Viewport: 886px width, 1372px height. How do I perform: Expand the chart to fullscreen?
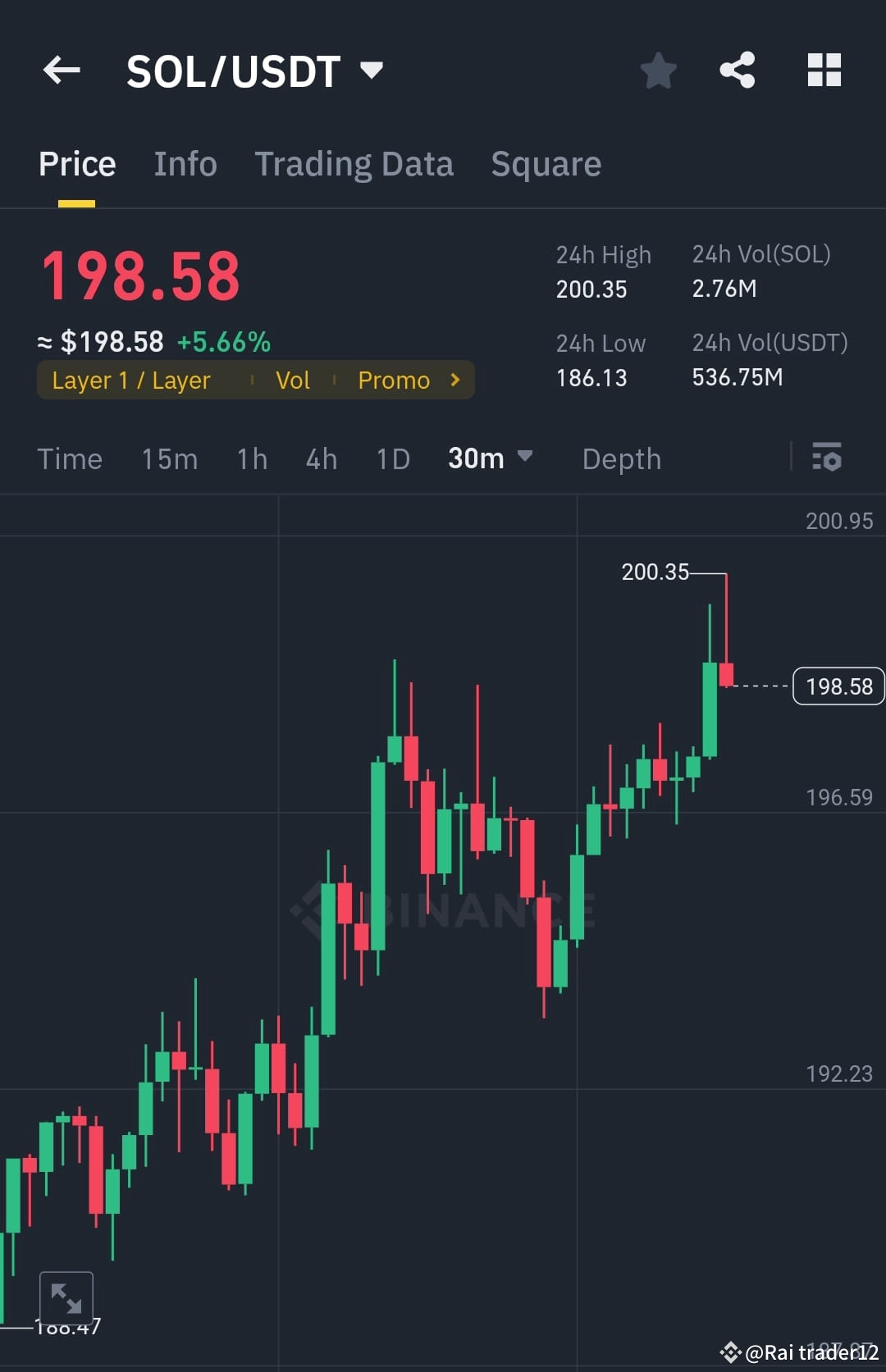click(67, 1298)
